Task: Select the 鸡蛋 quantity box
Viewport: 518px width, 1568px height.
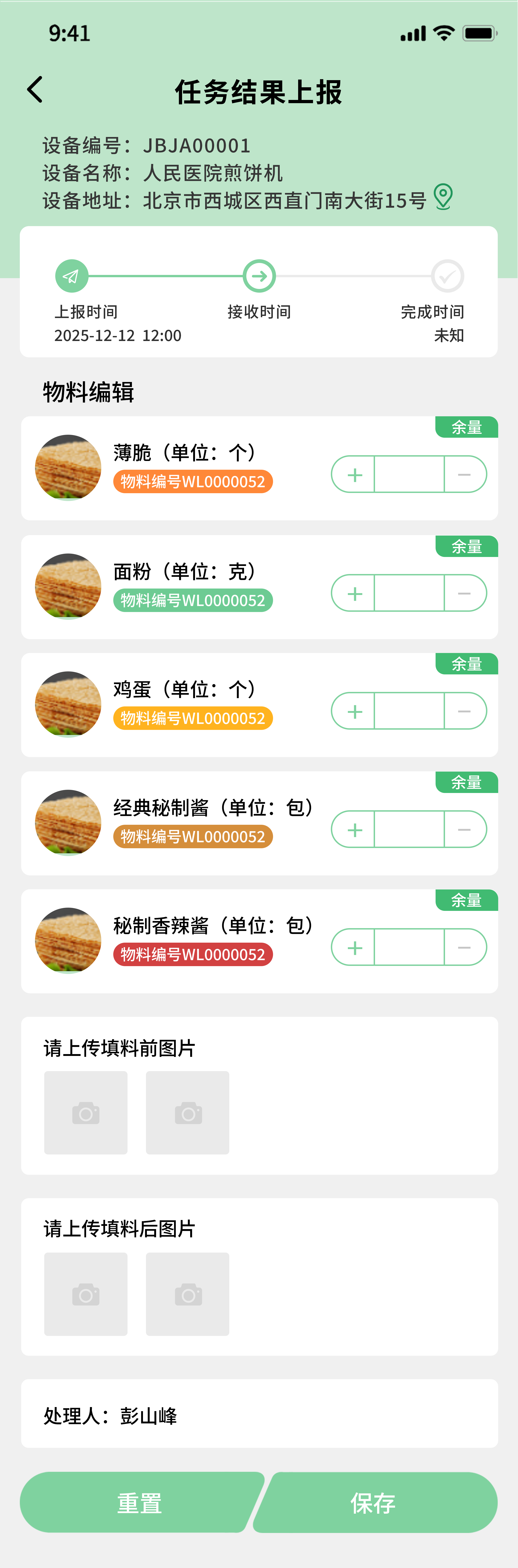Action: (409, 711)
